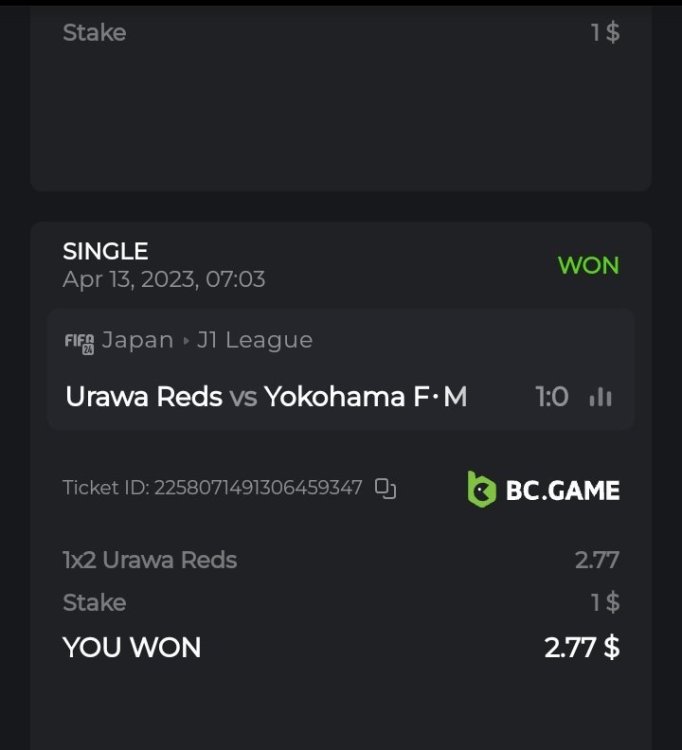Open Urawa Reds vs Yokohama F·M match
Viewport: 682px width, 750px height.
click(x=266, y=397)
